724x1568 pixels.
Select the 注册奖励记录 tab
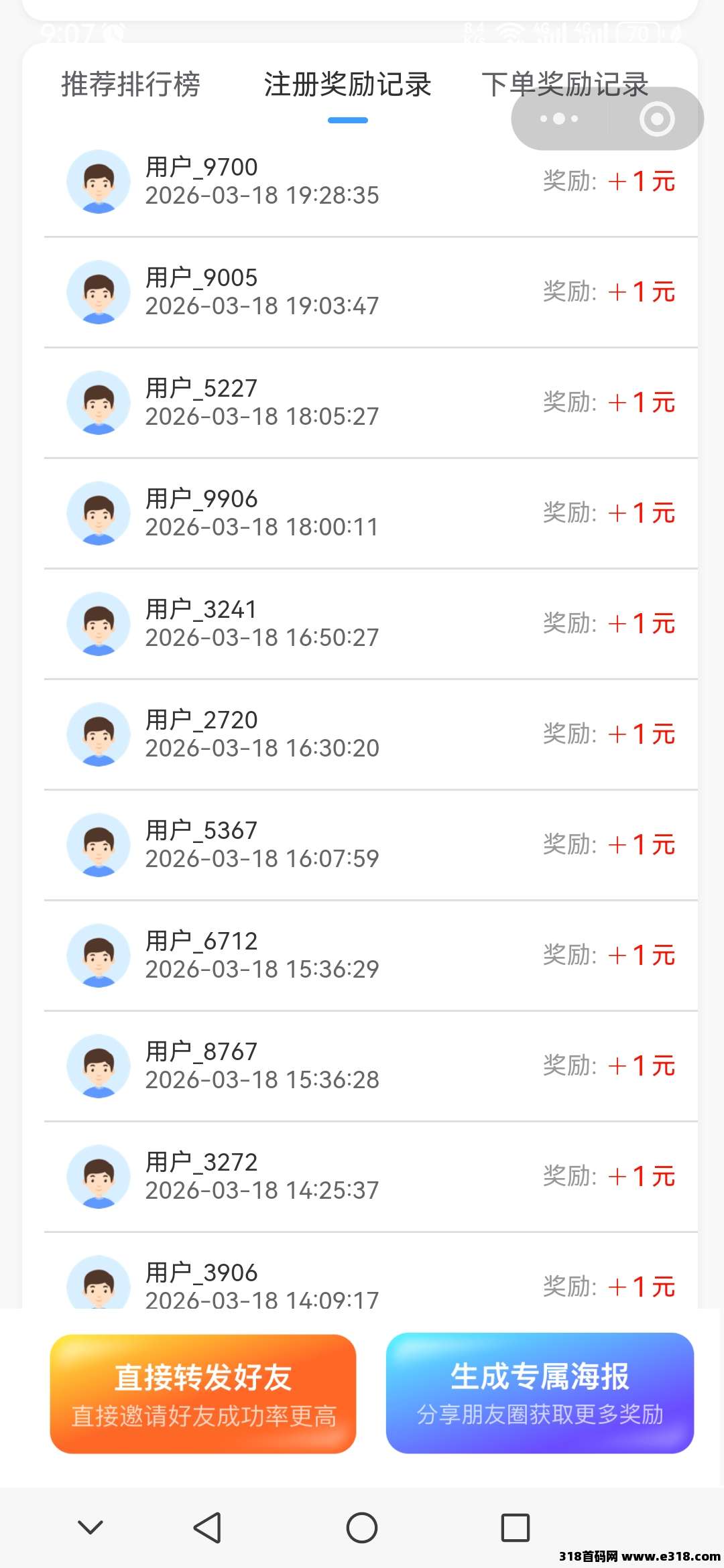[x=347, y=85]
